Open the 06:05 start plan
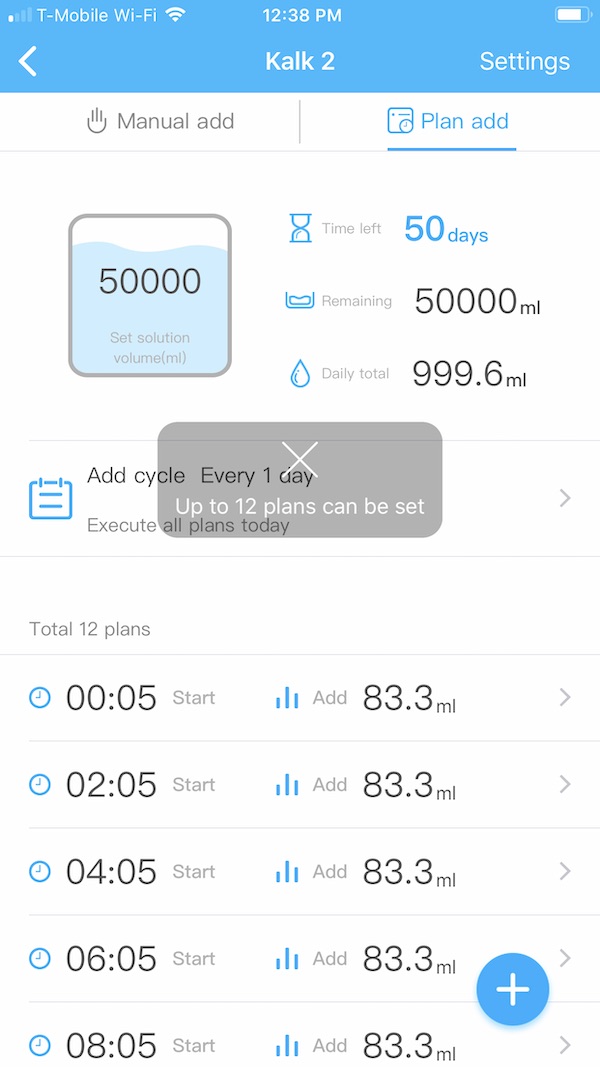Image resolution: width=600 pixels, height=1067 pixels. (300, 959)
